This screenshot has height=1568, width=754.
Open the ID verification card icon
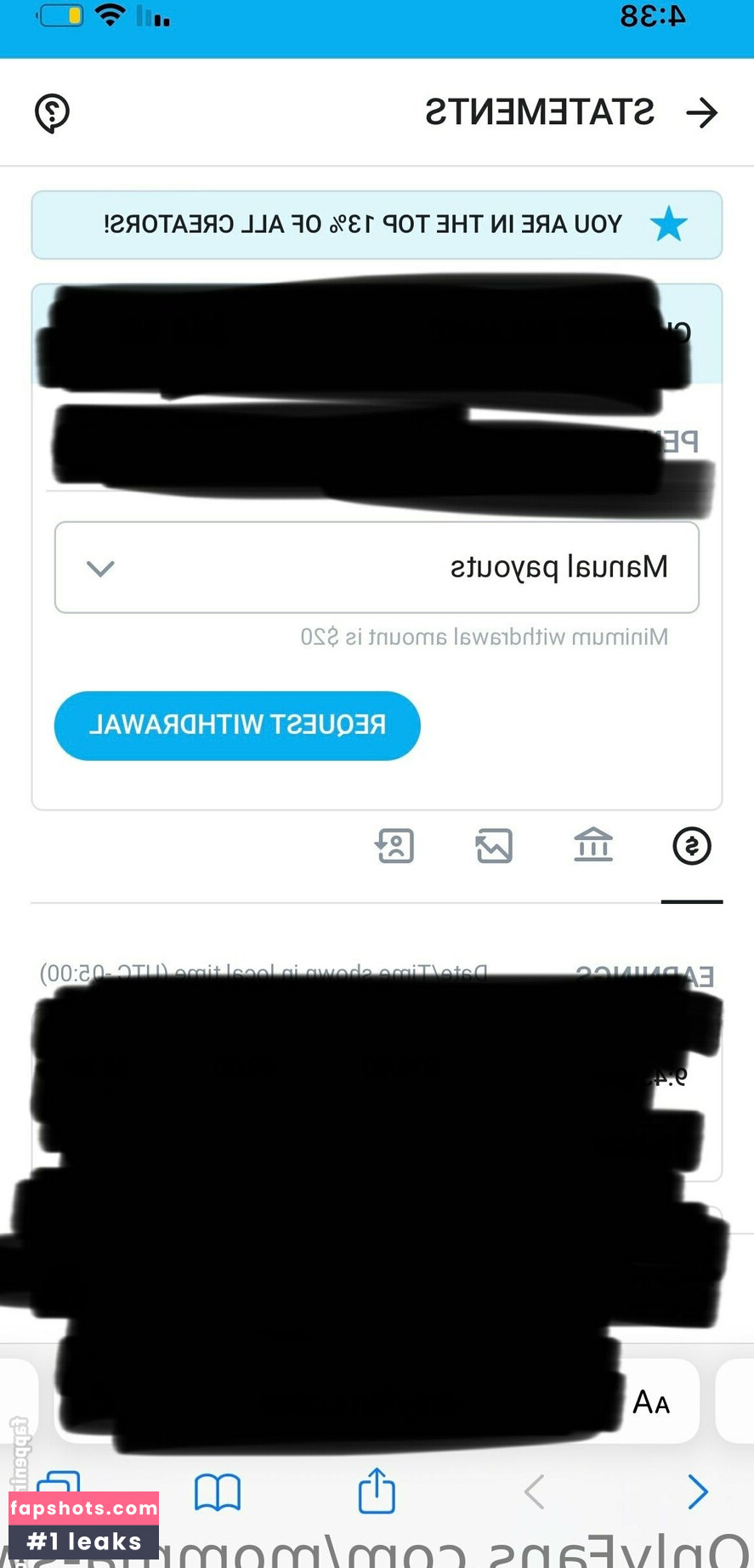click(394, 845)
